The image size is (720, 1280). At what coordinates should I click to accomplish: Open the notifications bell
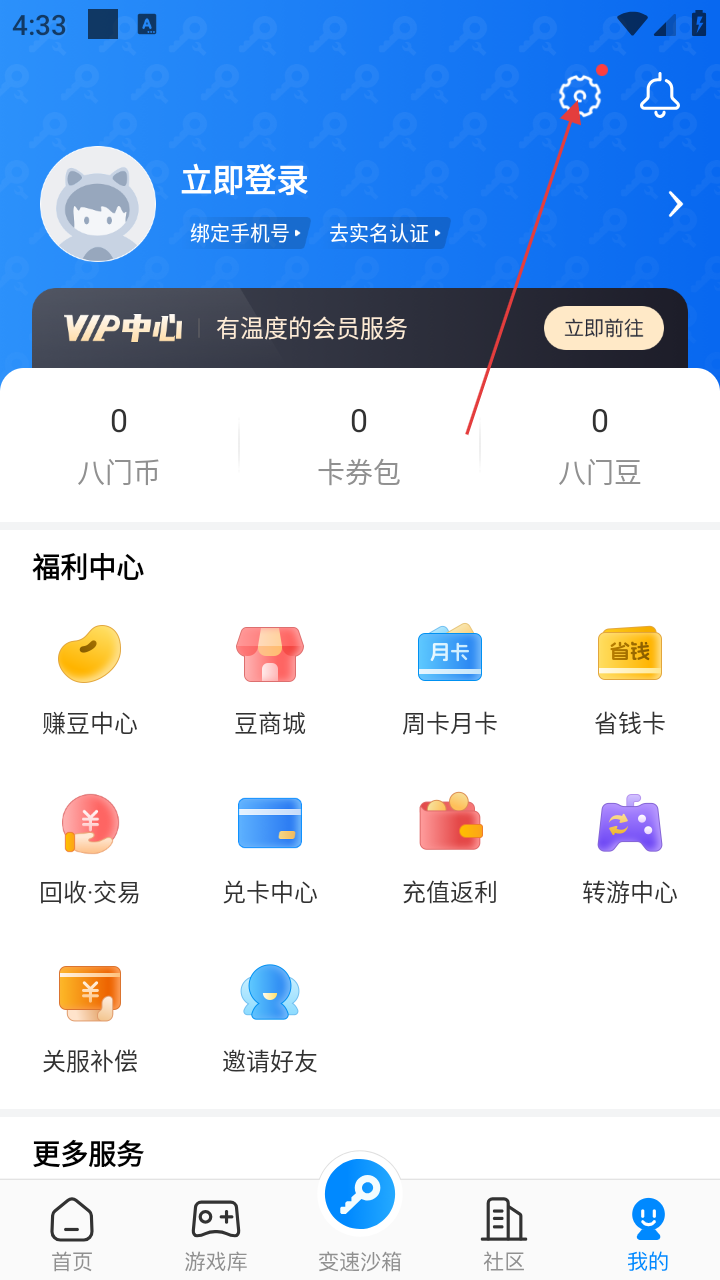click(x=660, y=96)
